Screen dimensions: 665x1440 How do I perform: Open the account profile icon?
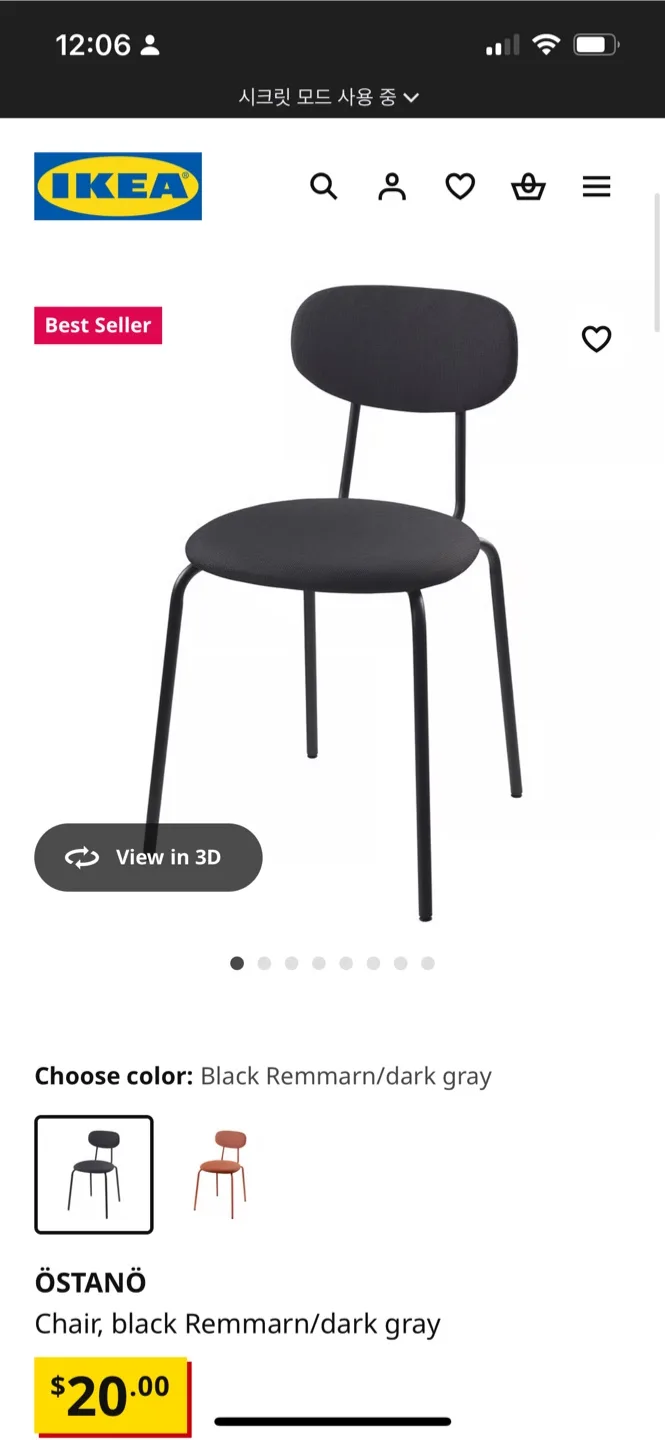pyautogui.click(x=392, y=186)
